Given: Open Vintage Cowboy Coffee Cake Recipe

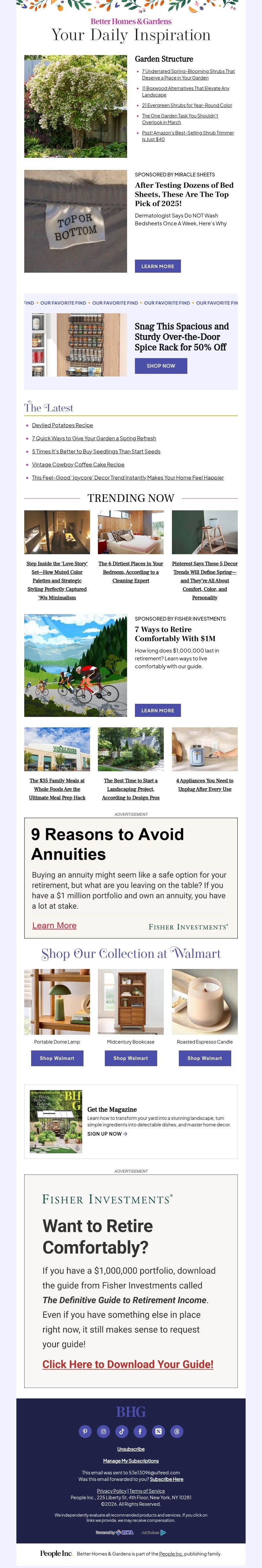Looking at the screenshot, I should click(78, 465).
